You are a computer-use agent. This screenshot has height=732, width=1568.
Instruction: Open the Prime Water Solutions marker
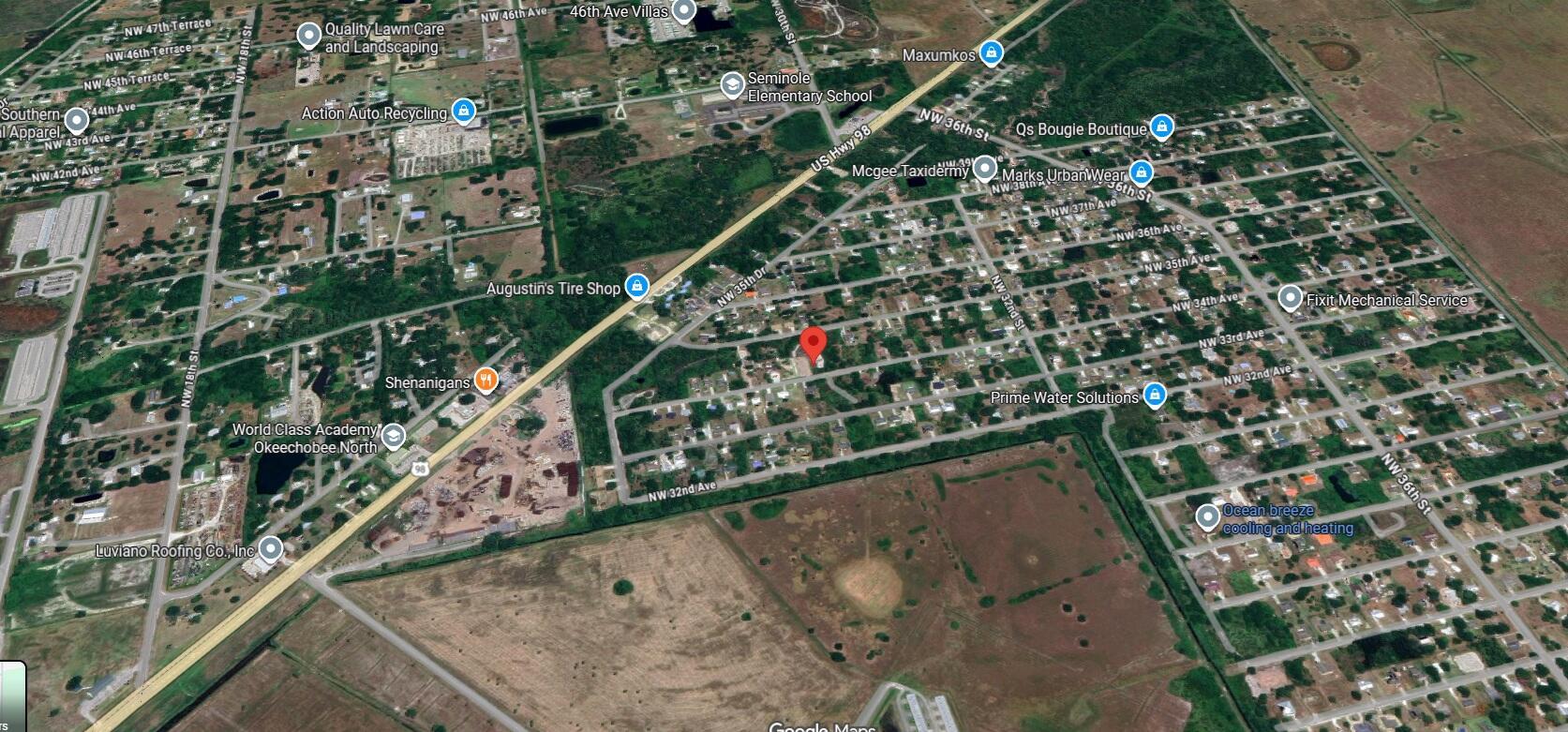[x=1155, y=396]
